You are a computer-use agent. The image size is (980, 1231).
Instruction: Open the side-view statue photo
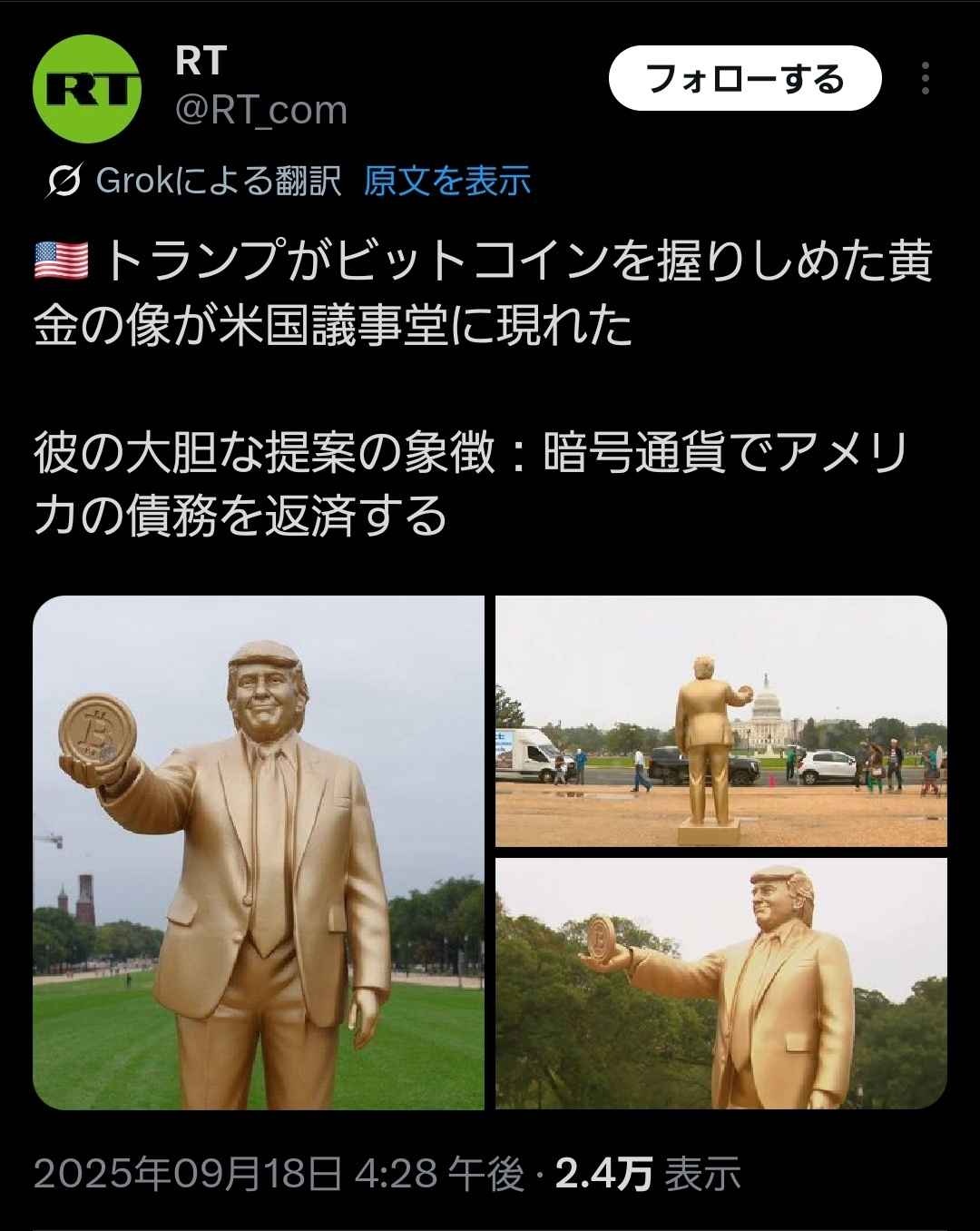(720, 983)
